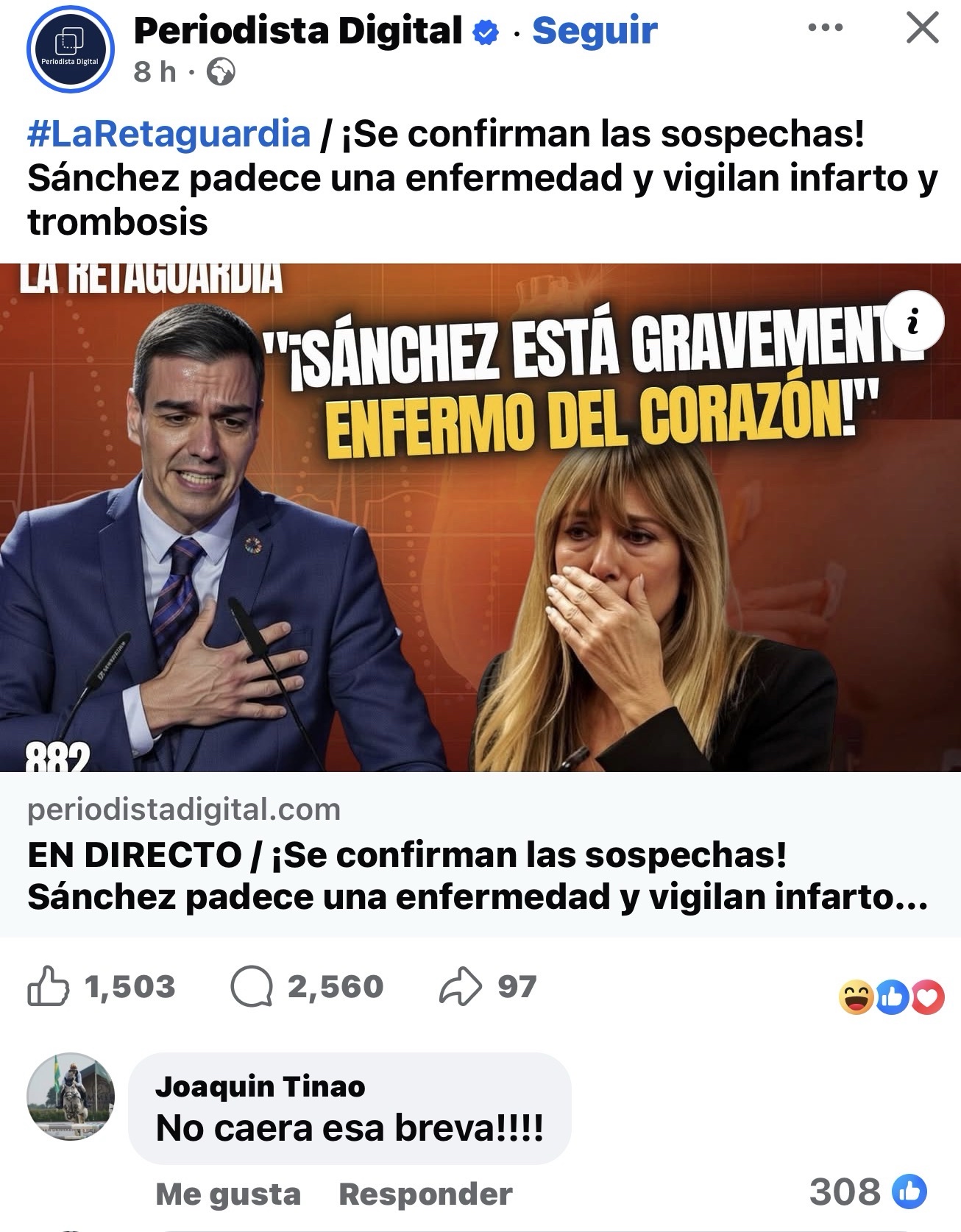The height and width of the screenshot is (1232, 961).
Task: See the 308 likes on Joaquin's comment
Action: point(868,1192)
